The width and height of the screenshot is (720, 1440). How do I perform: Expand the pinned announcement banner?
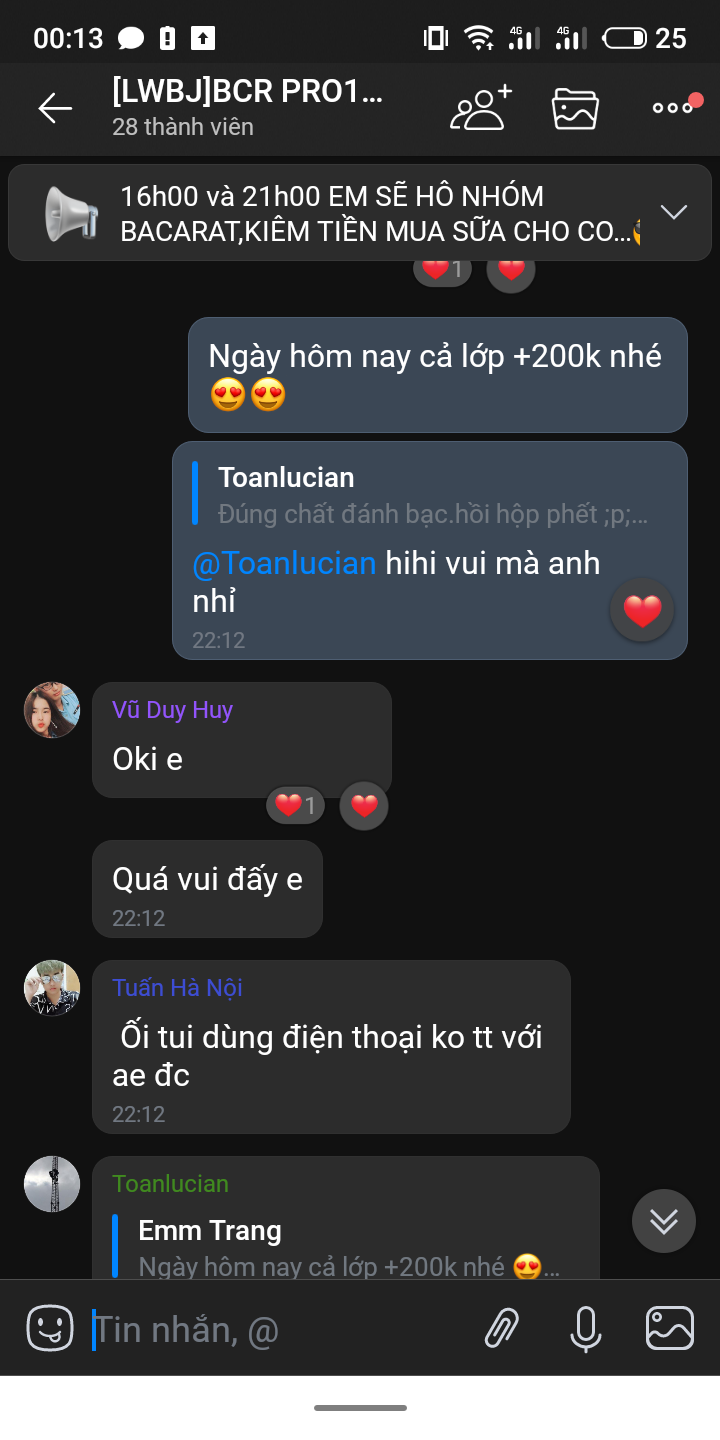coord(673,212)
